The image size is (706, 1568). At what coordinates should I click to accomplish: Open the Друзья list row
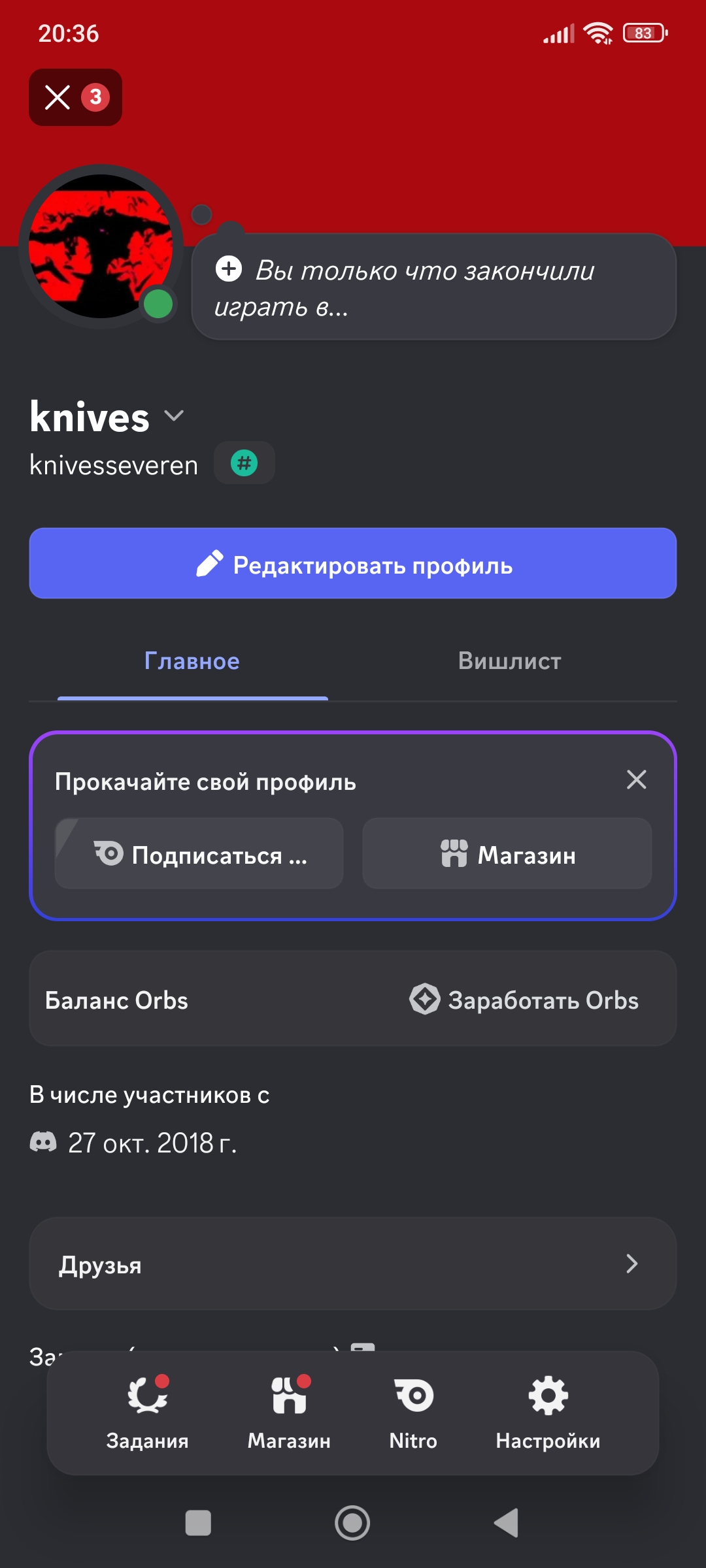point(353,1264)
